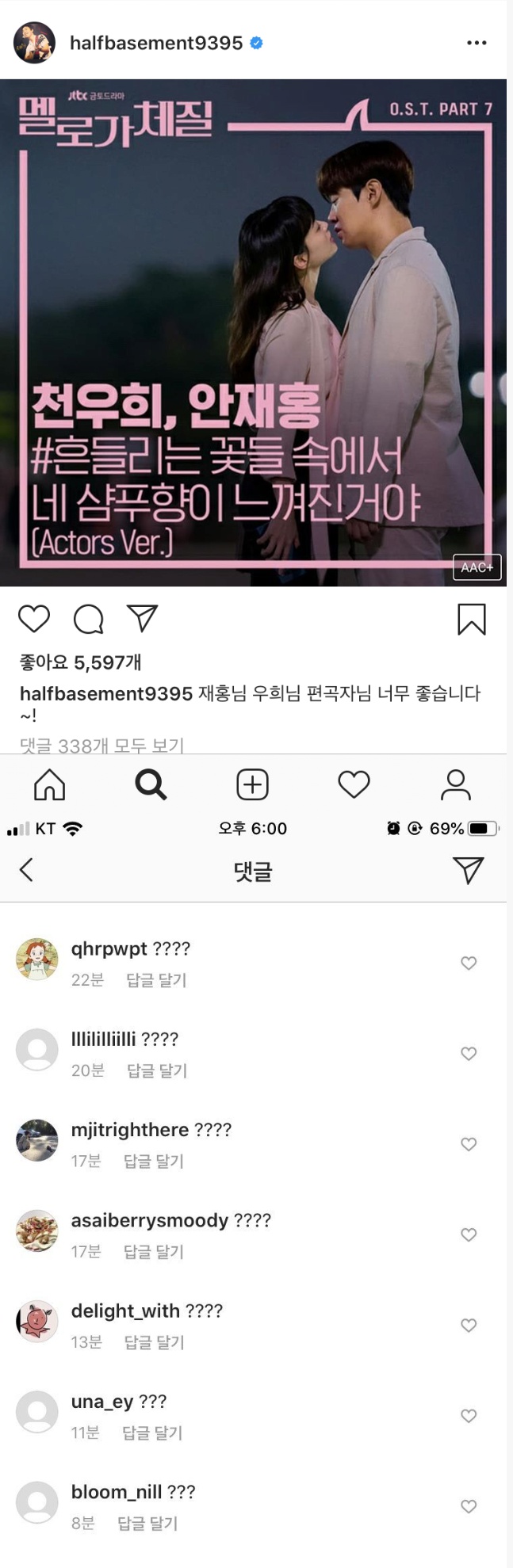Reply to delight_with's comment
Viewport: 513px width, 1568px height.
tap(154, 1342)
